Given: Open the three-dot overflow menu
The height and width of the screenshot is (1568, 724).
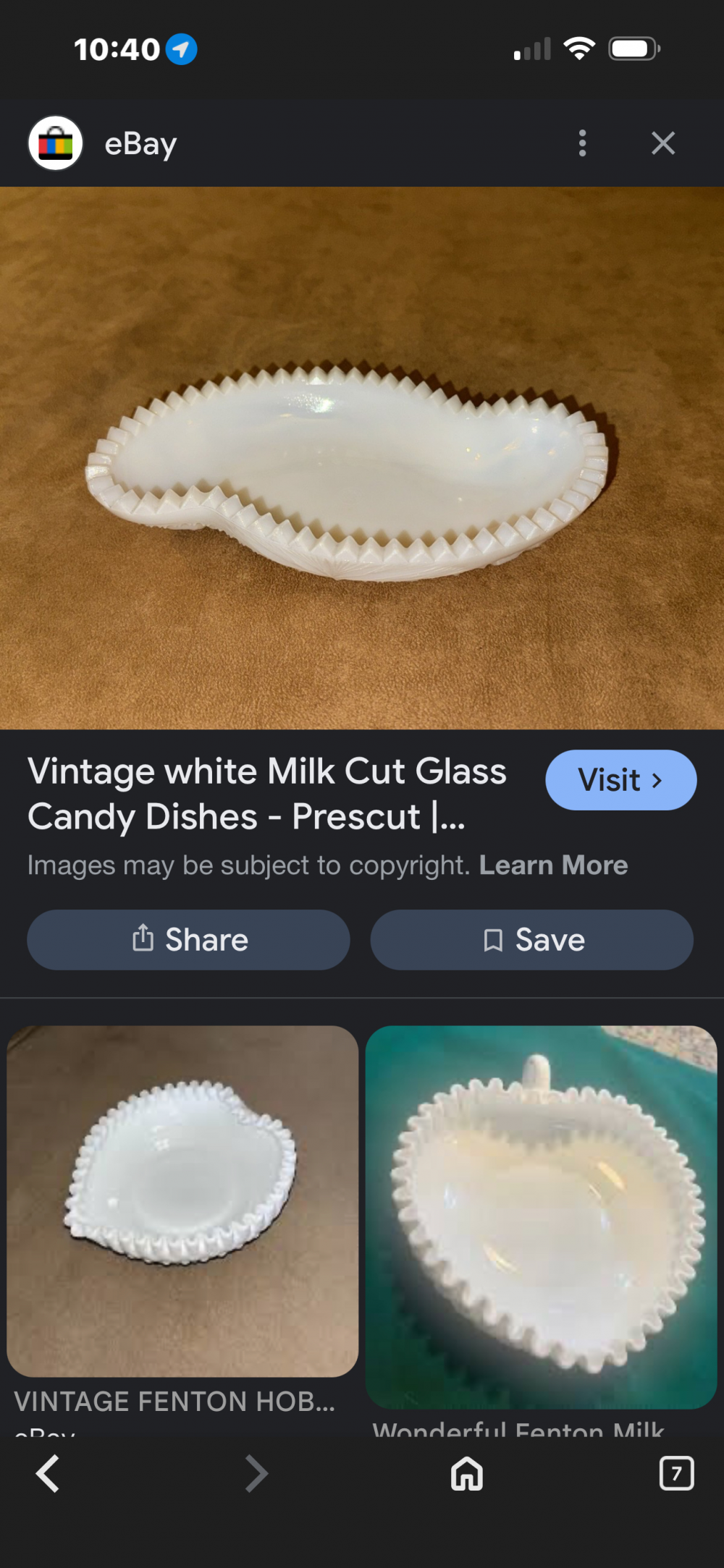Looking at the screenshot, I should [582, 143].
